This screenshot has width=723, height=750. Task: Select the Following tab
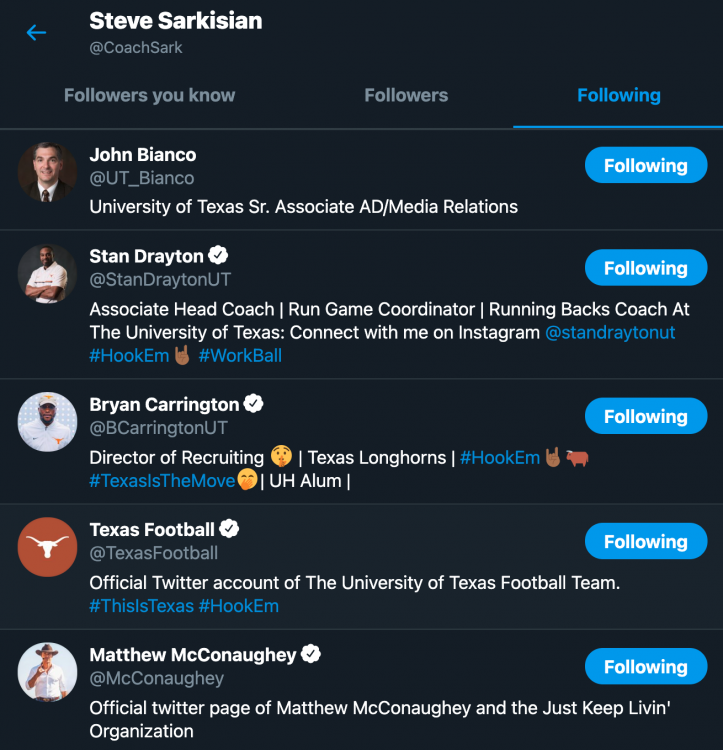click(x=618, y=96)
